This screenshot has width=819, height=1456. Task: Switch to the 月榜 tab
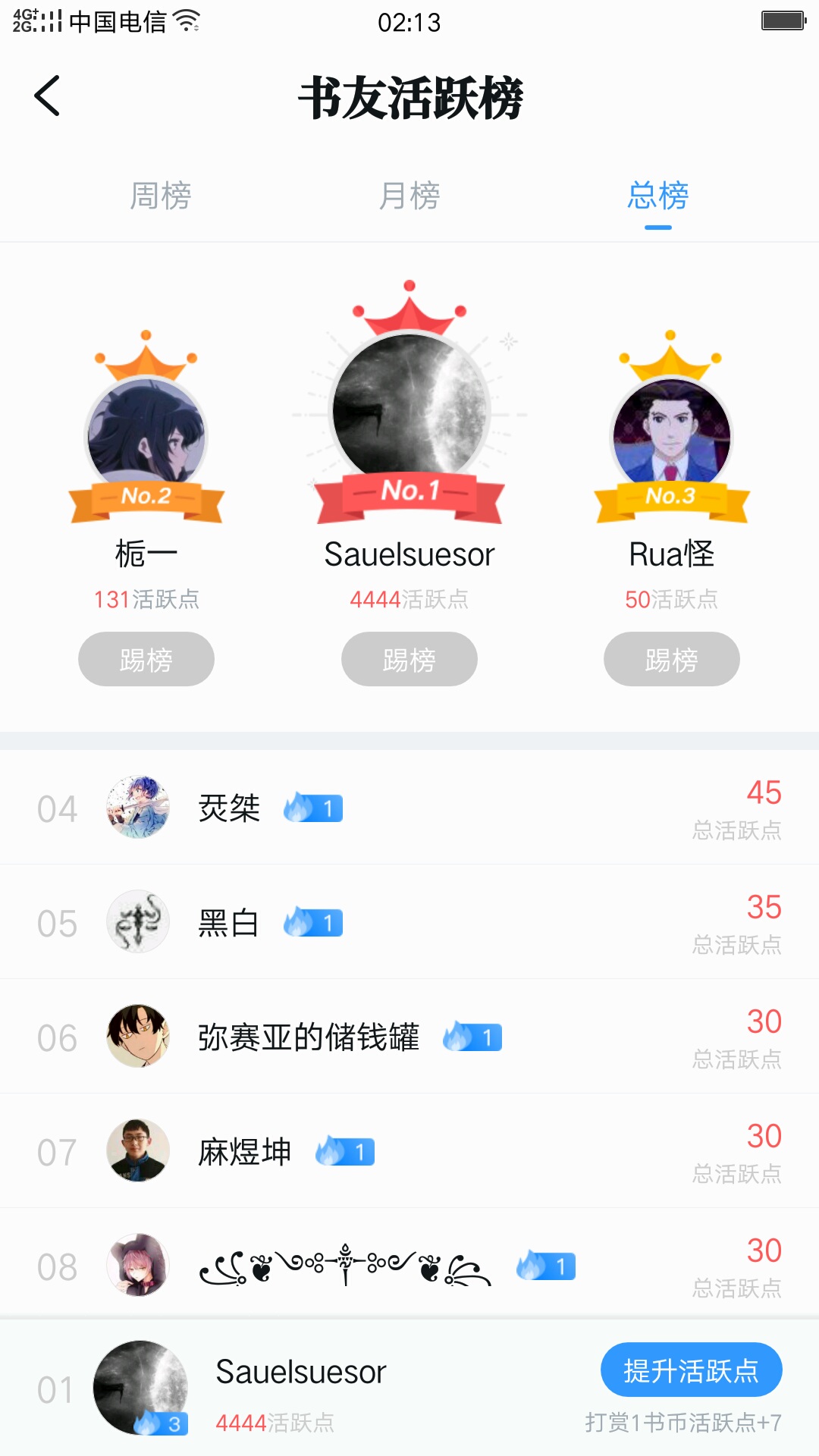[409, 196]
